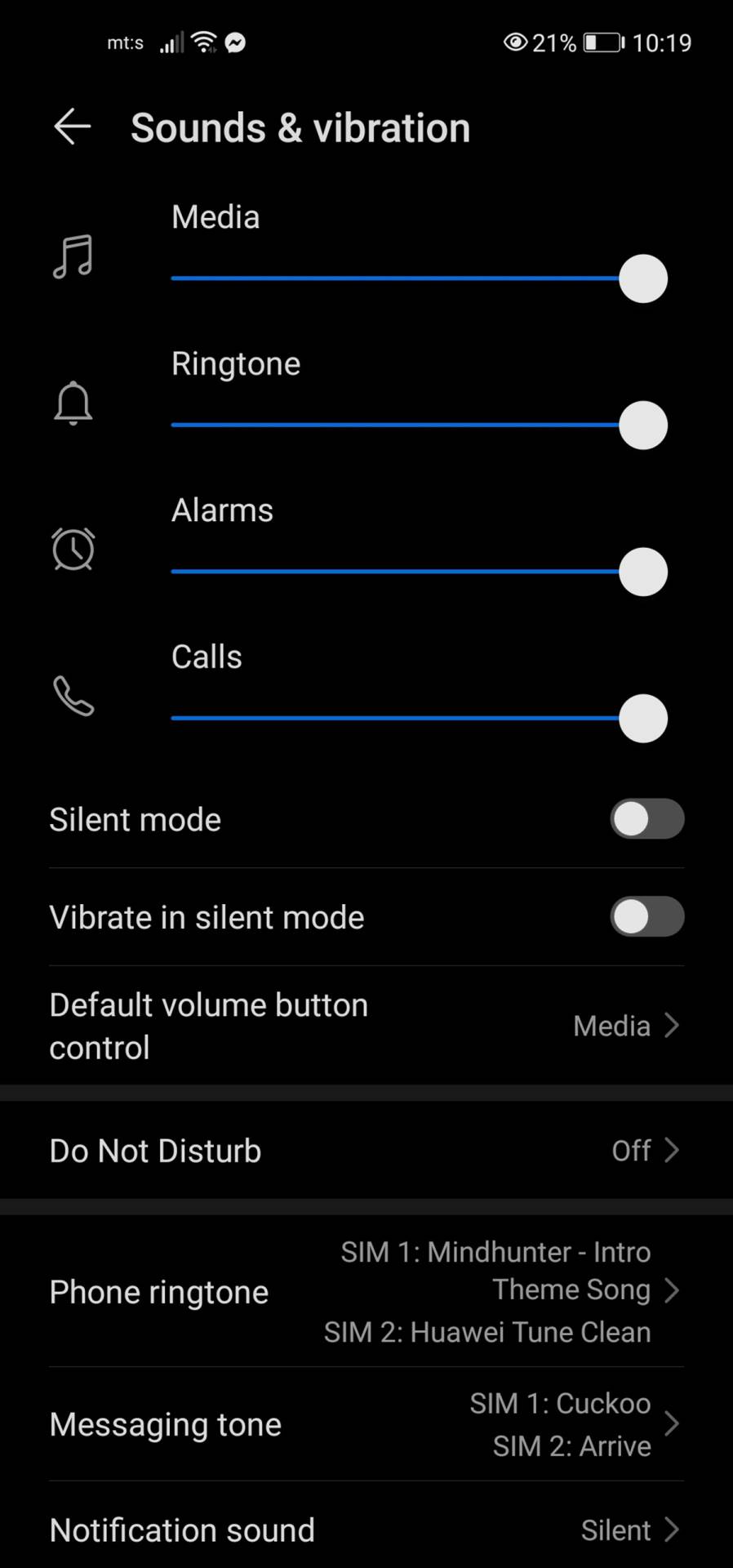Open the Phone ringtone chevron
The width and height of the screenshot is (733, 1568).
click(672, 1290)
